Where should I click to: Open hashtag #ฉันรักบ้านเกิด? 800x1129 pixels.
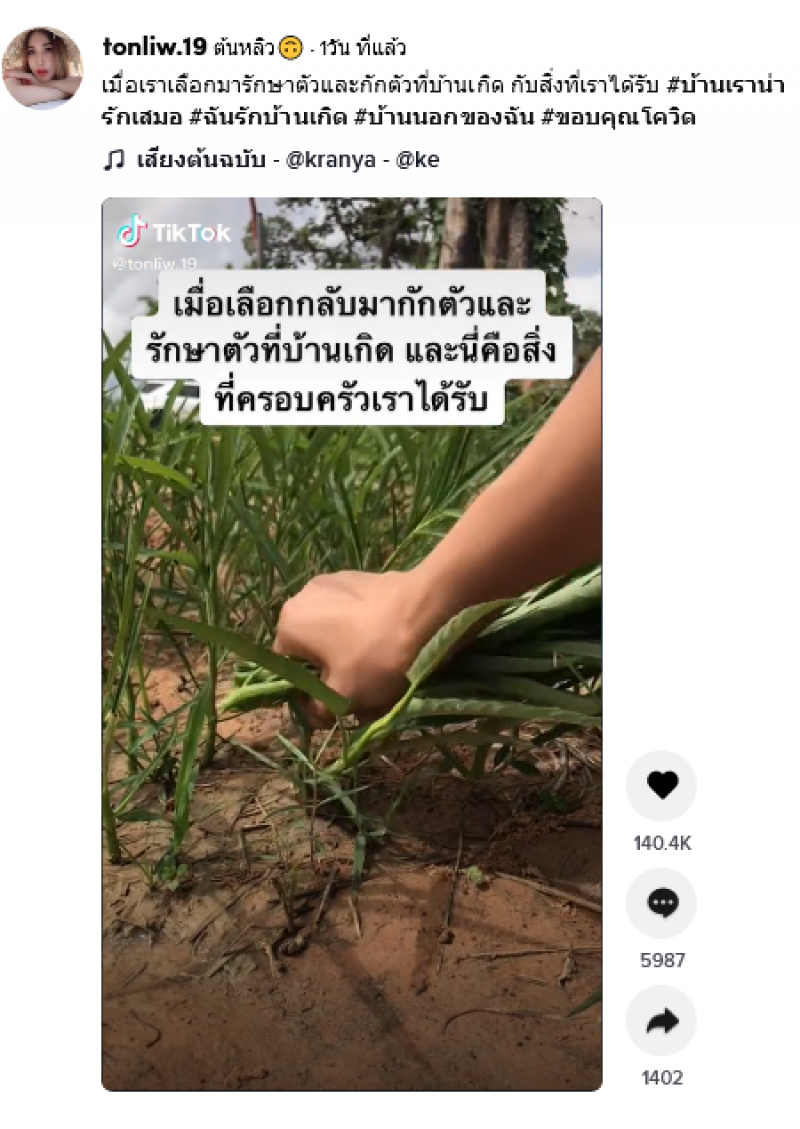(267, 117)
